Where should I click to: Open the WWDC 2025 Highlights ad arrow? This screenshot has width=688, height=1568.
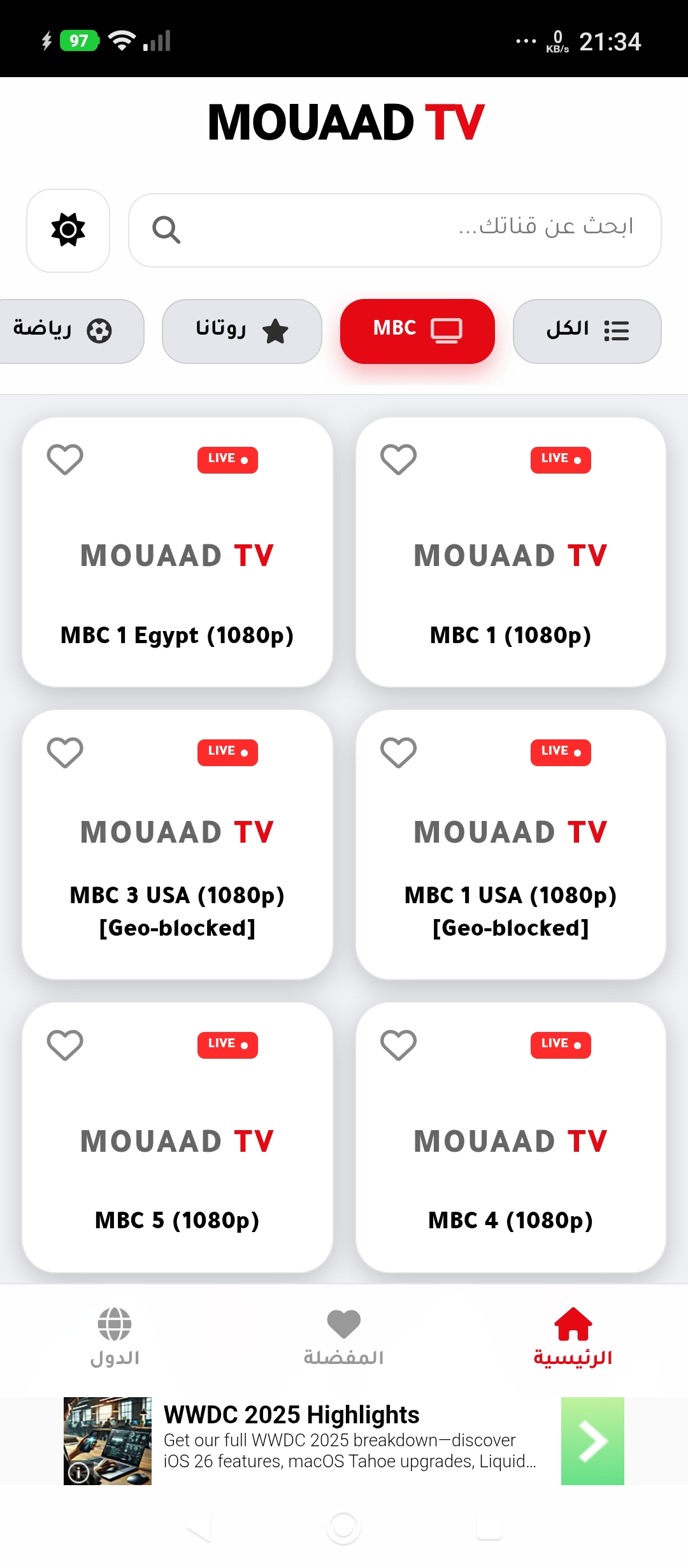[592, 1441]
